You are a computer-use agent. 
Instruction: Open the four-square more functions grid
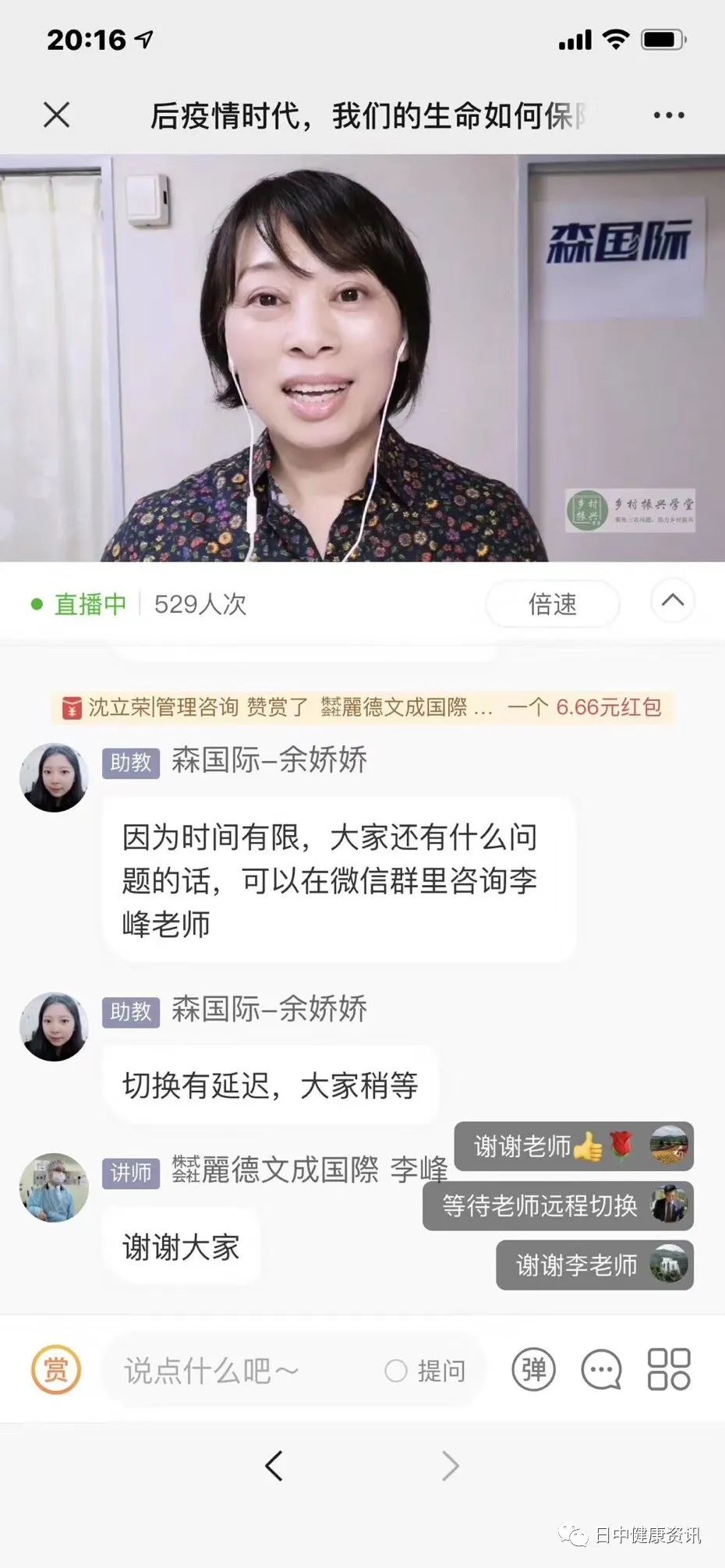tap(668, 1370)
